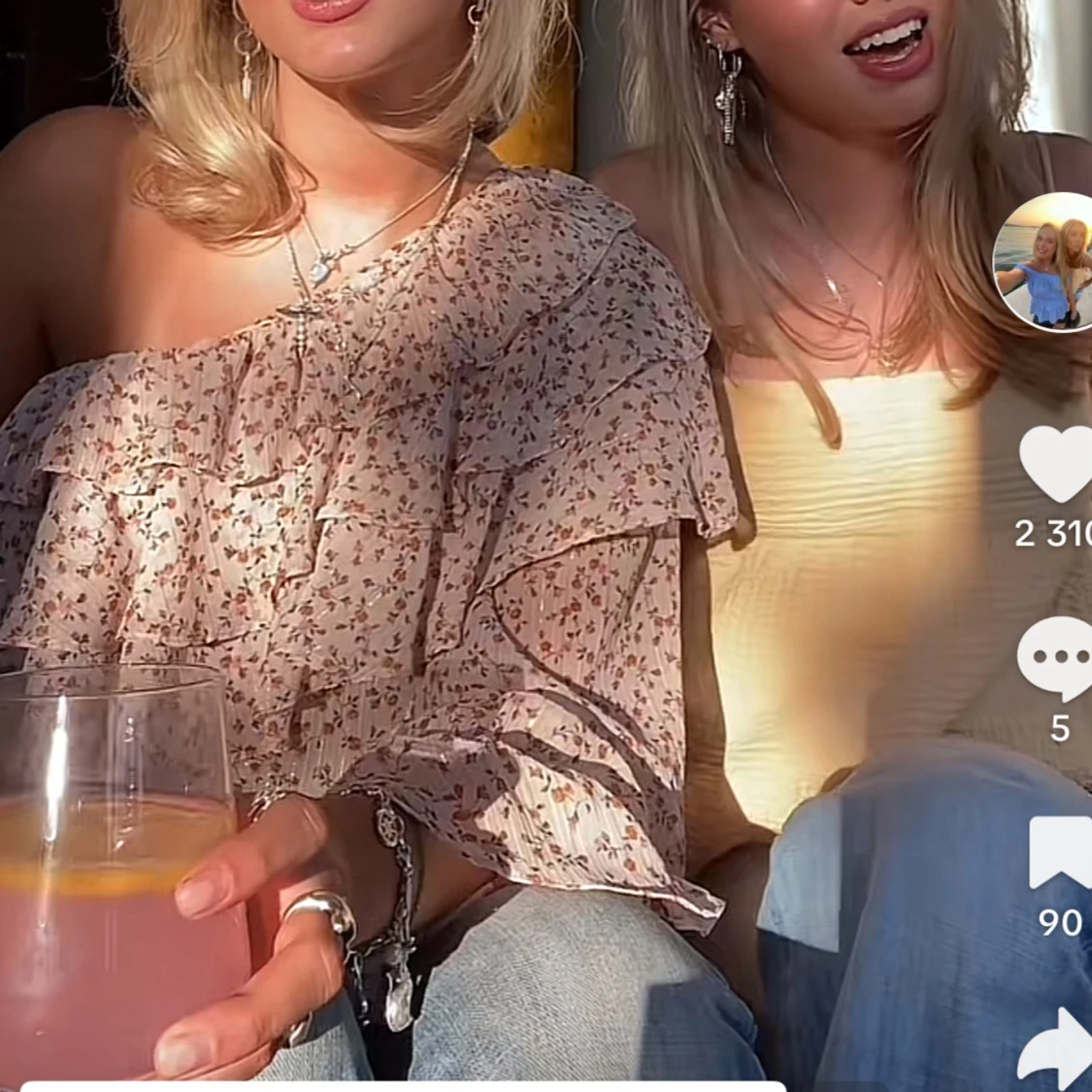
Task: Like this video with the heart
Action: click(x=1056, y=463)
